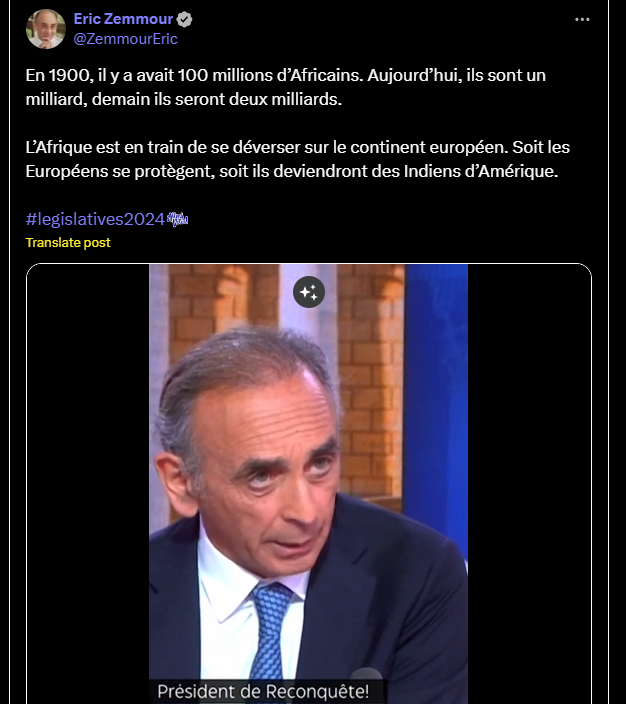Viewport: 626px width, 704px height.
Task: Open Eric Zemmour's profile picture
Action: [45, 29]
